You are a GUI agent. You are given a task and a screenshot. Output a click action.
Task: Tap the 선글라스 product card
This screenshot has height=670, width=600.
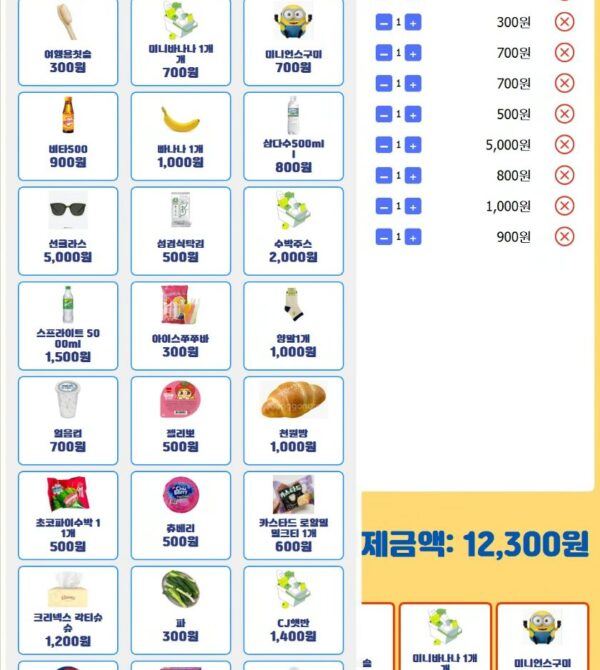click(x=68, y=230)
